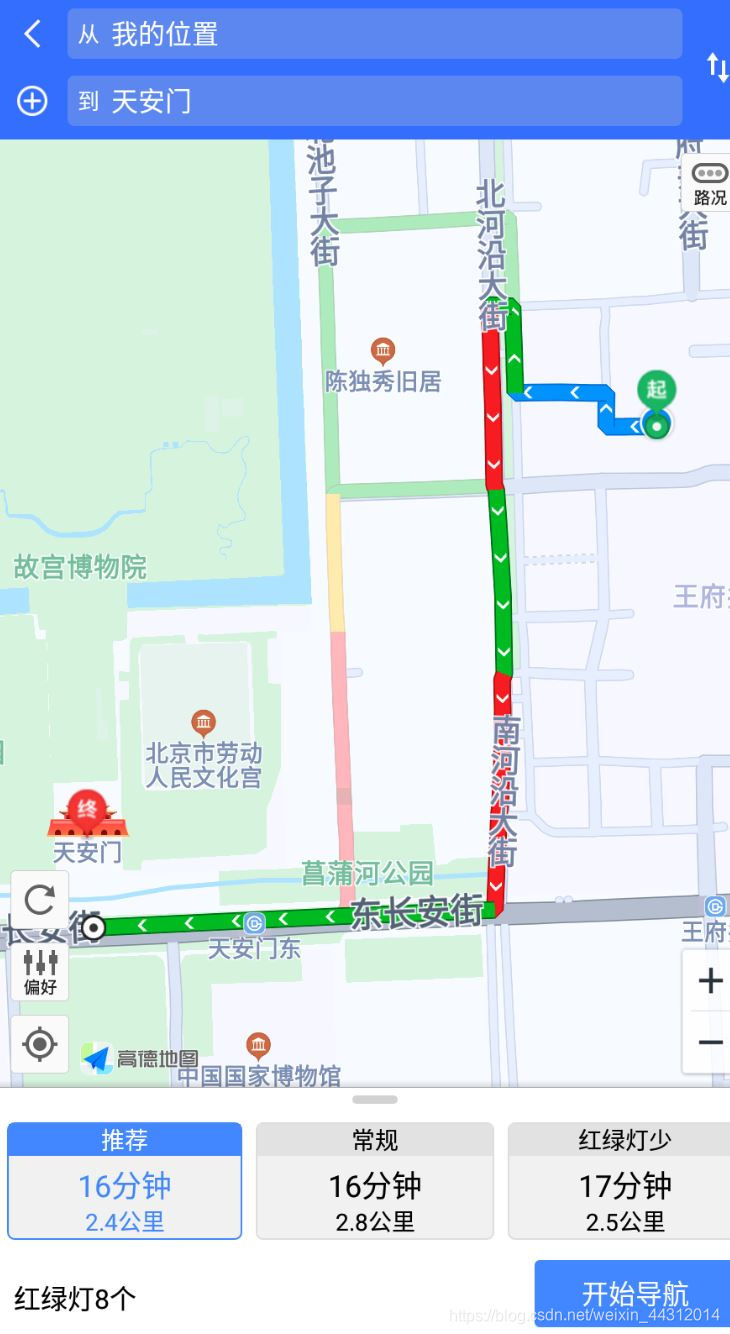This screenshot has width=730, height=1334.
Task: Expand the bottom route panel handle
Action: 375,1099
